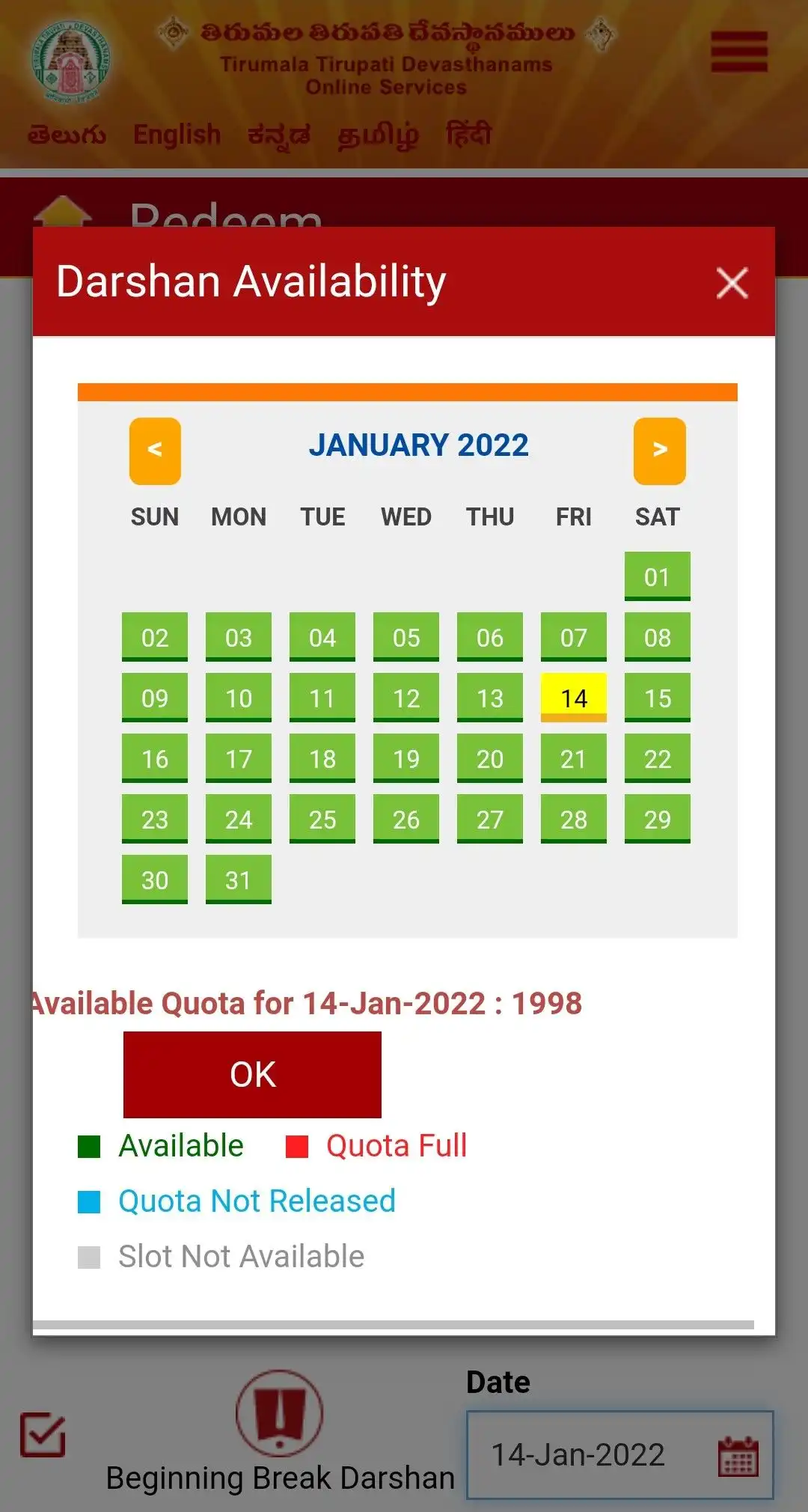Choose date 12 on the calendar
The height and width of the screenshot is (1512, 808).
coord(405,698)
